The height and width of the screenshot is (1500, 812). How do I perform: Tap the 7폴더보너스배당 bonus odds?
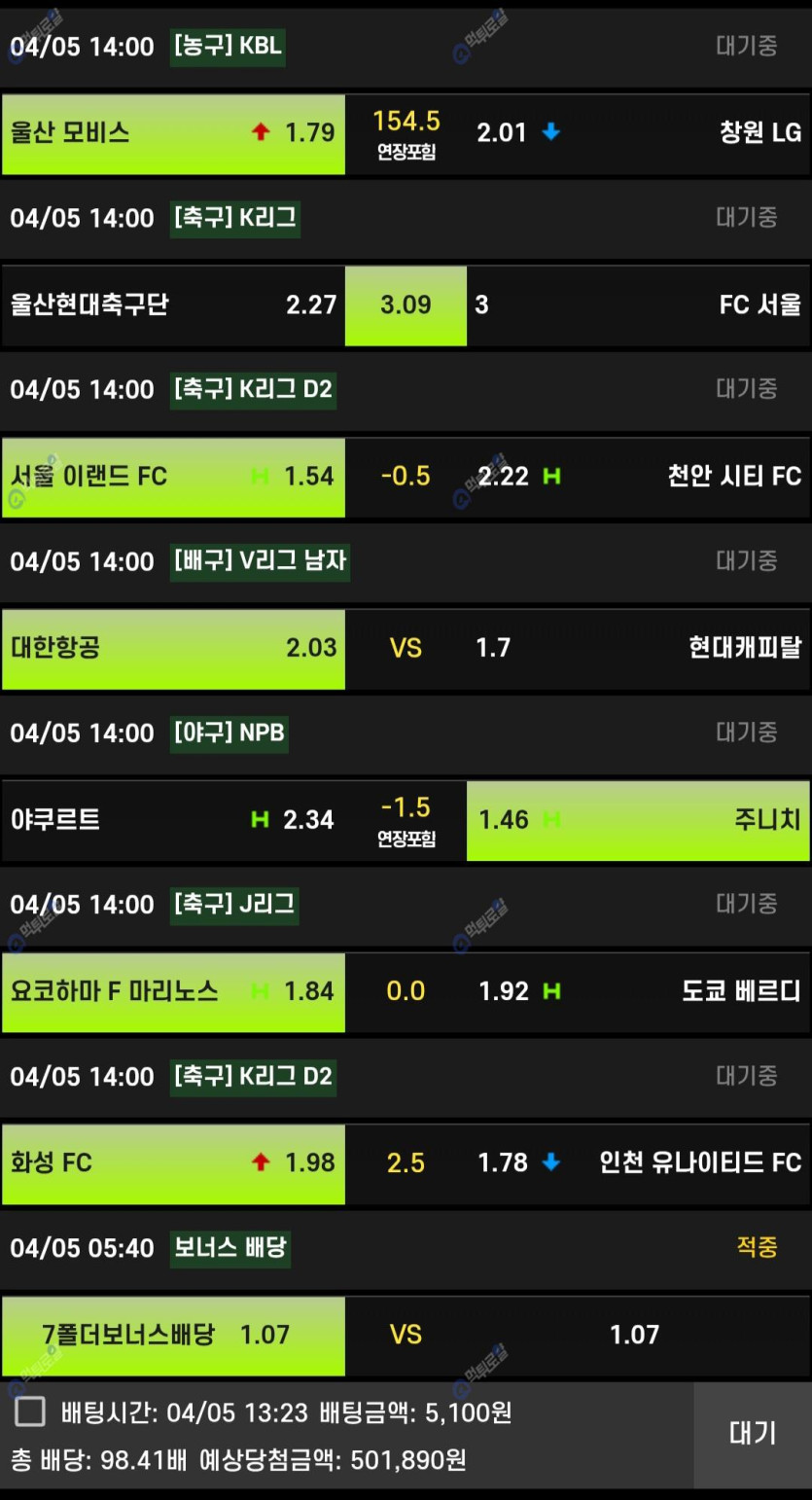[173, 1336]
